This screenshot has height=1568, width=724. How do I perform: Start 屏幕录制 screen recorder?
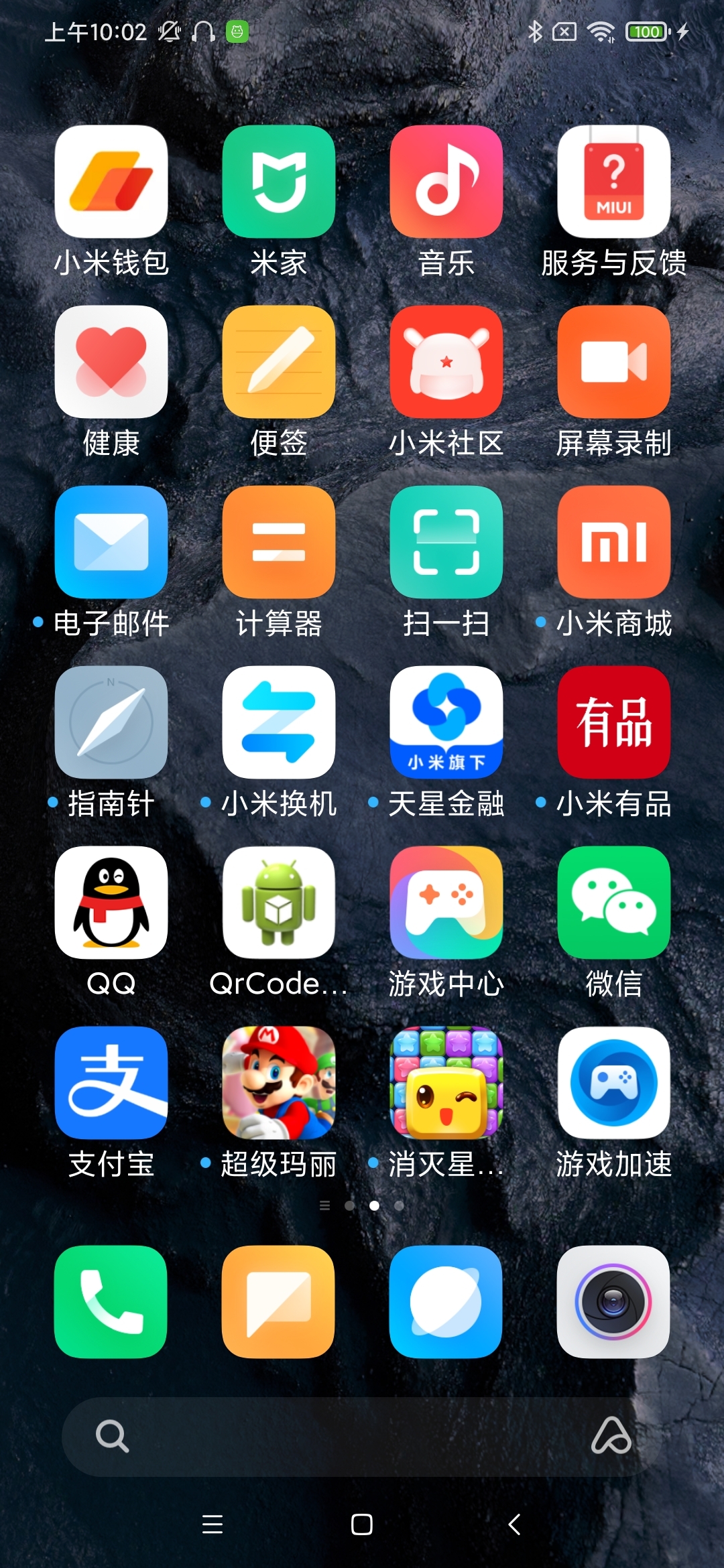(x=614, y=362)
